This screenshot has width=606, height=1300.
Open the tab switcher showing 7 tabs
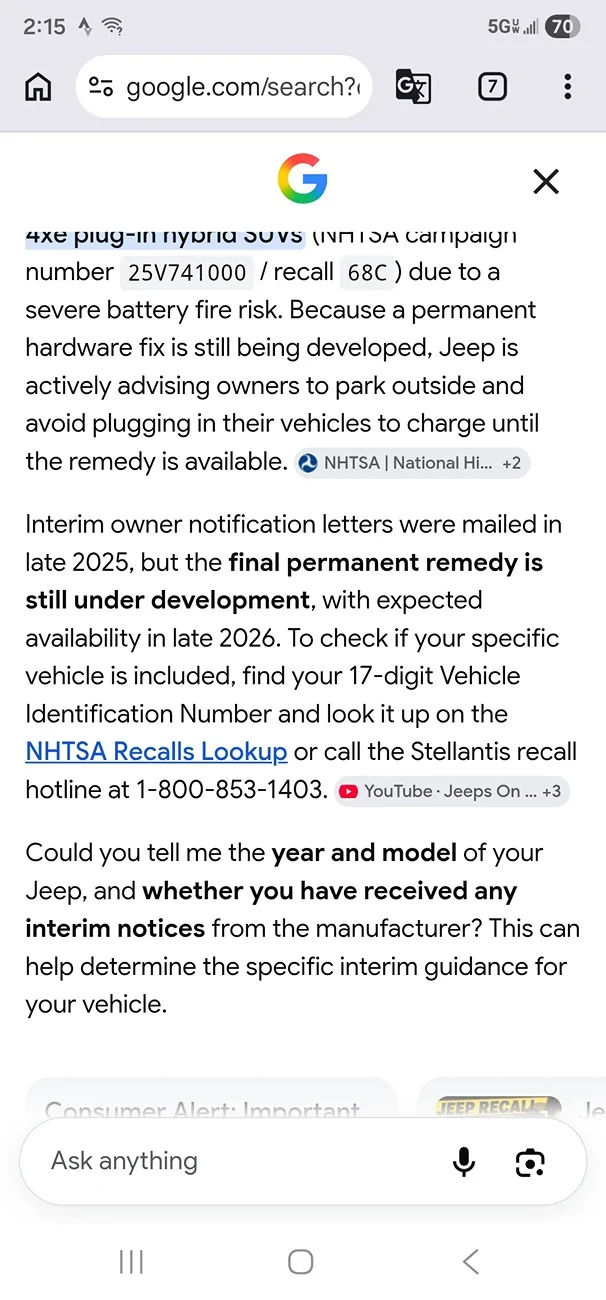(491, 88)
